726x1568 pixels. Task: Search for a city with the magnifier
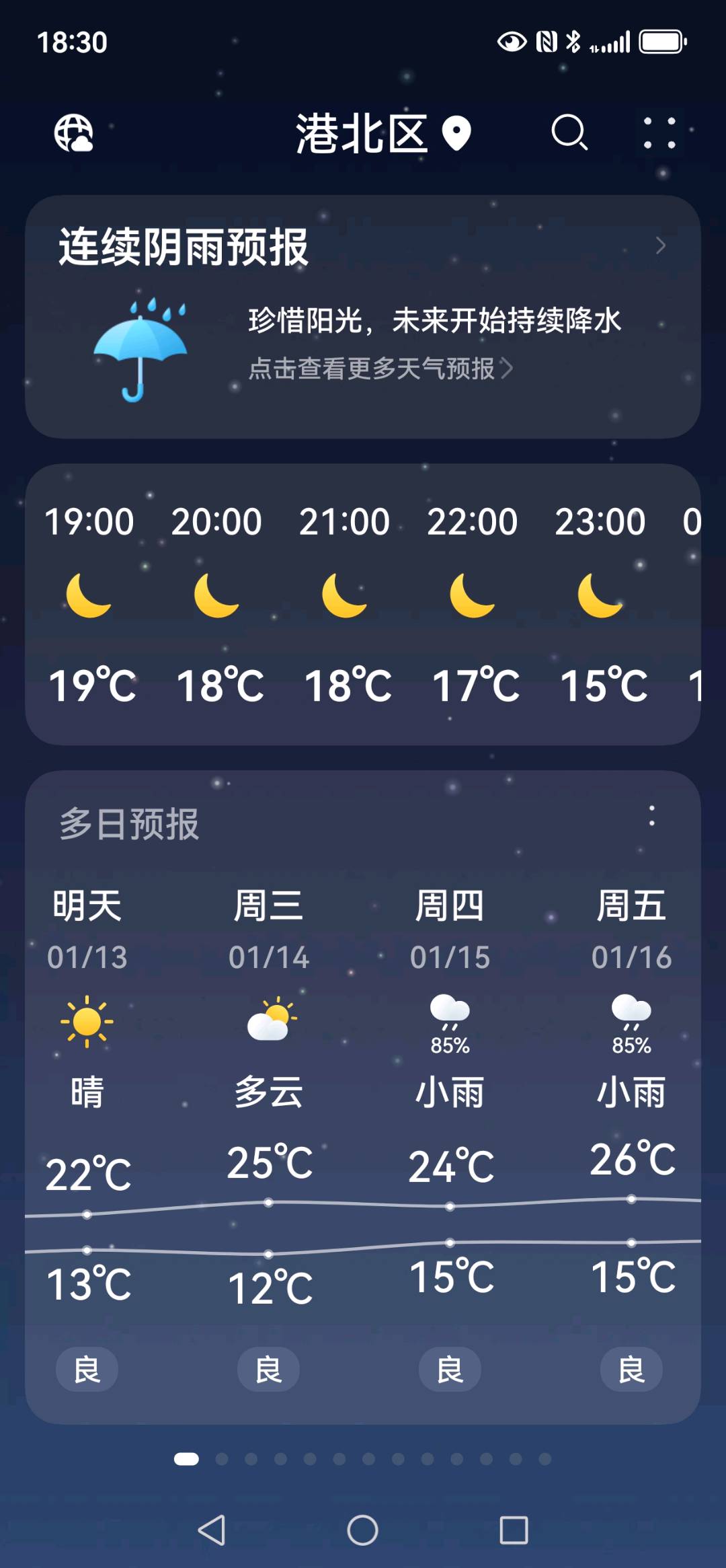(x=569, y=133)
